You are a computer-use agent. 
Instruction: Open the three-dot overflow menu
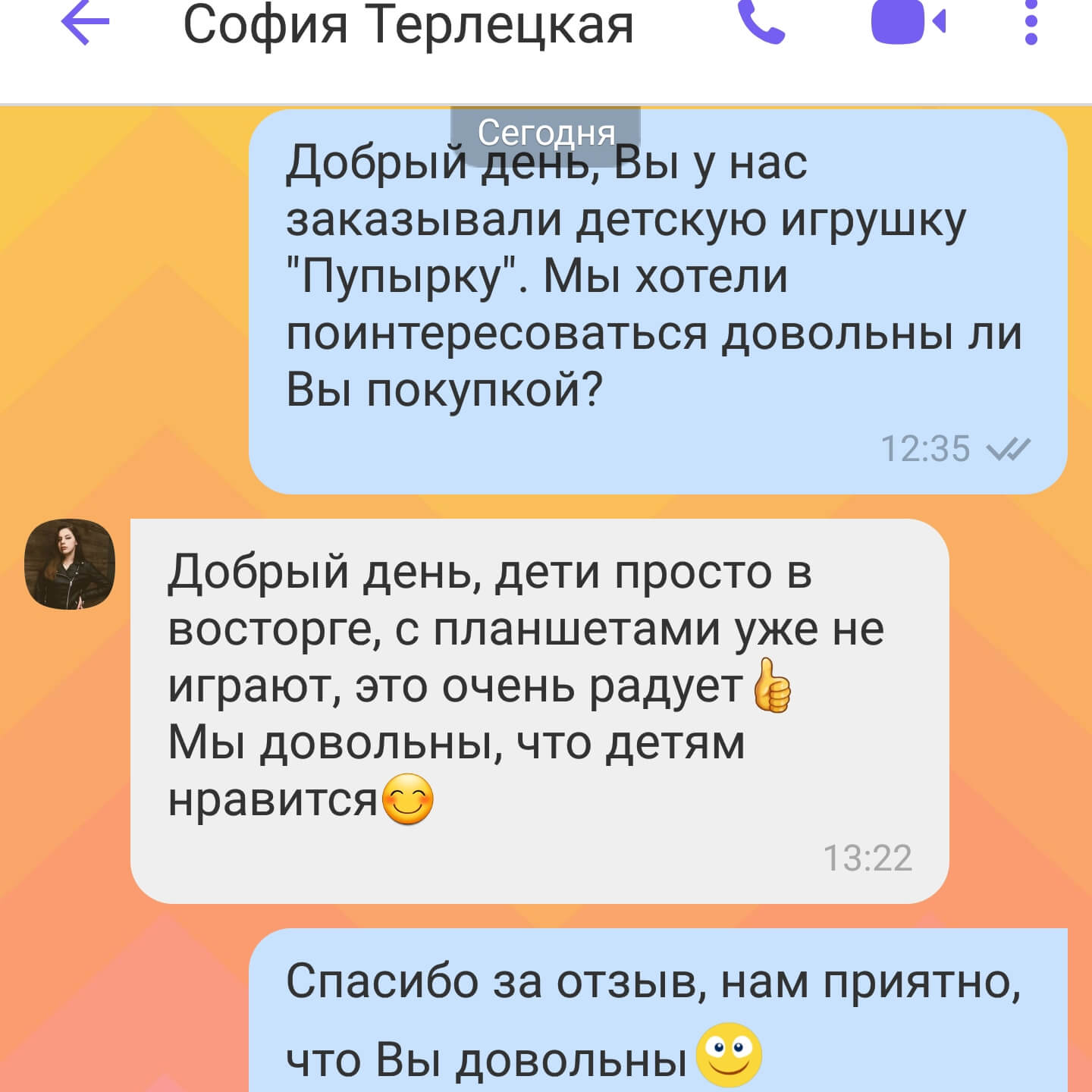[1031, 23]
